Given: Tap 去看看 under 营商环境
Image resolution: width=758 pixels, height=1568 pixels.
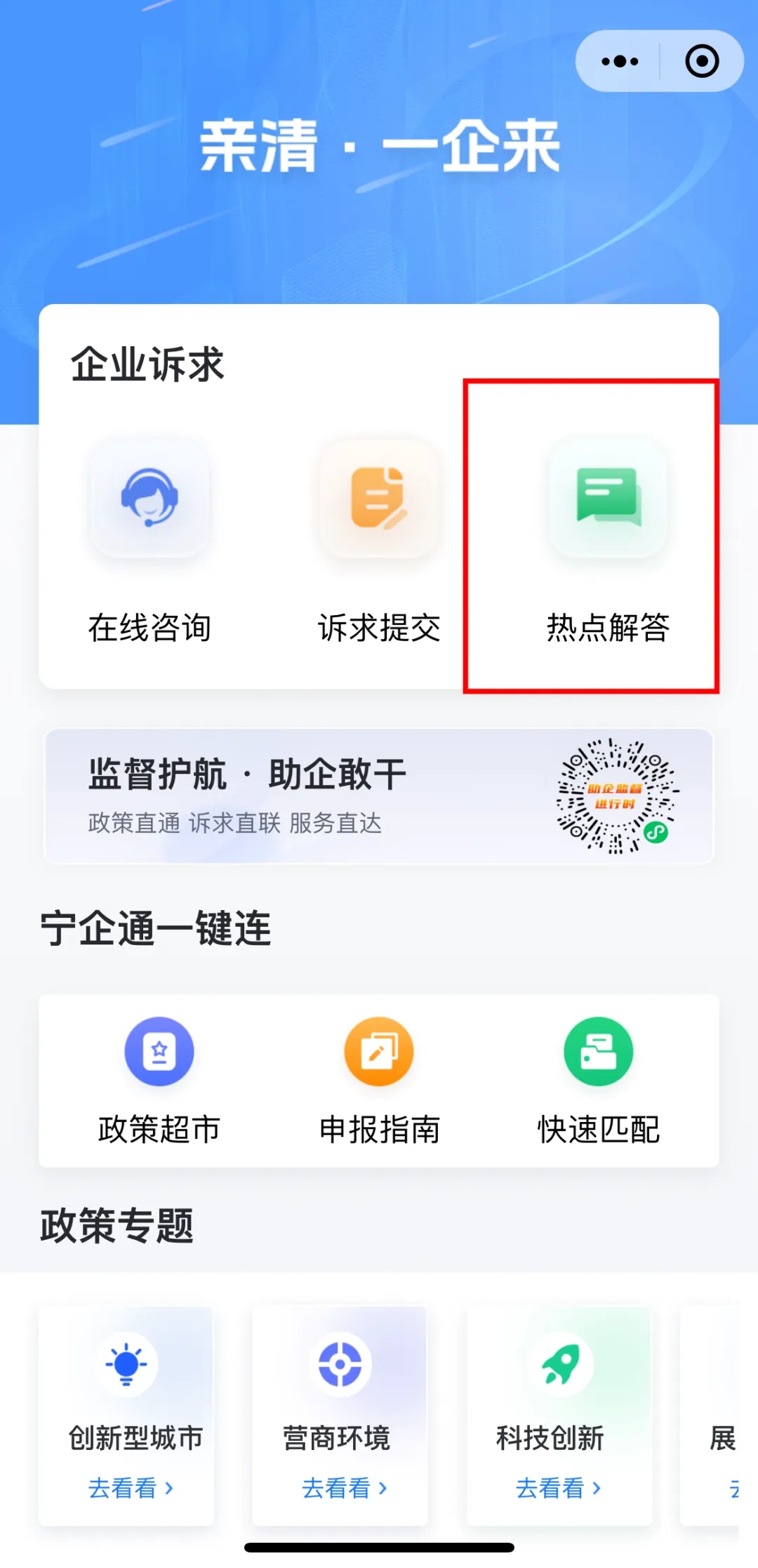Looking at the screenshot, I should pos(344,1487).
